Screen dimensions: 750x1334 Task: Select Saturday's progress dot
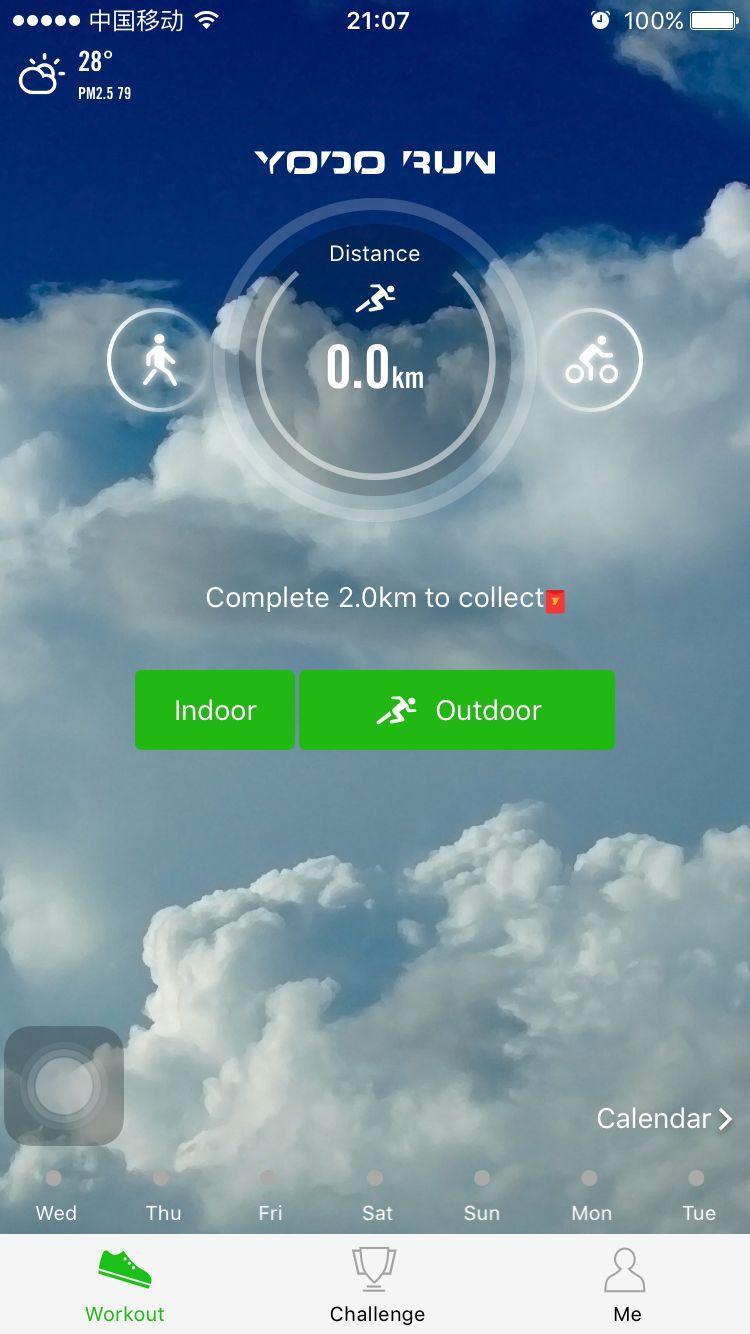(376, 1178)
